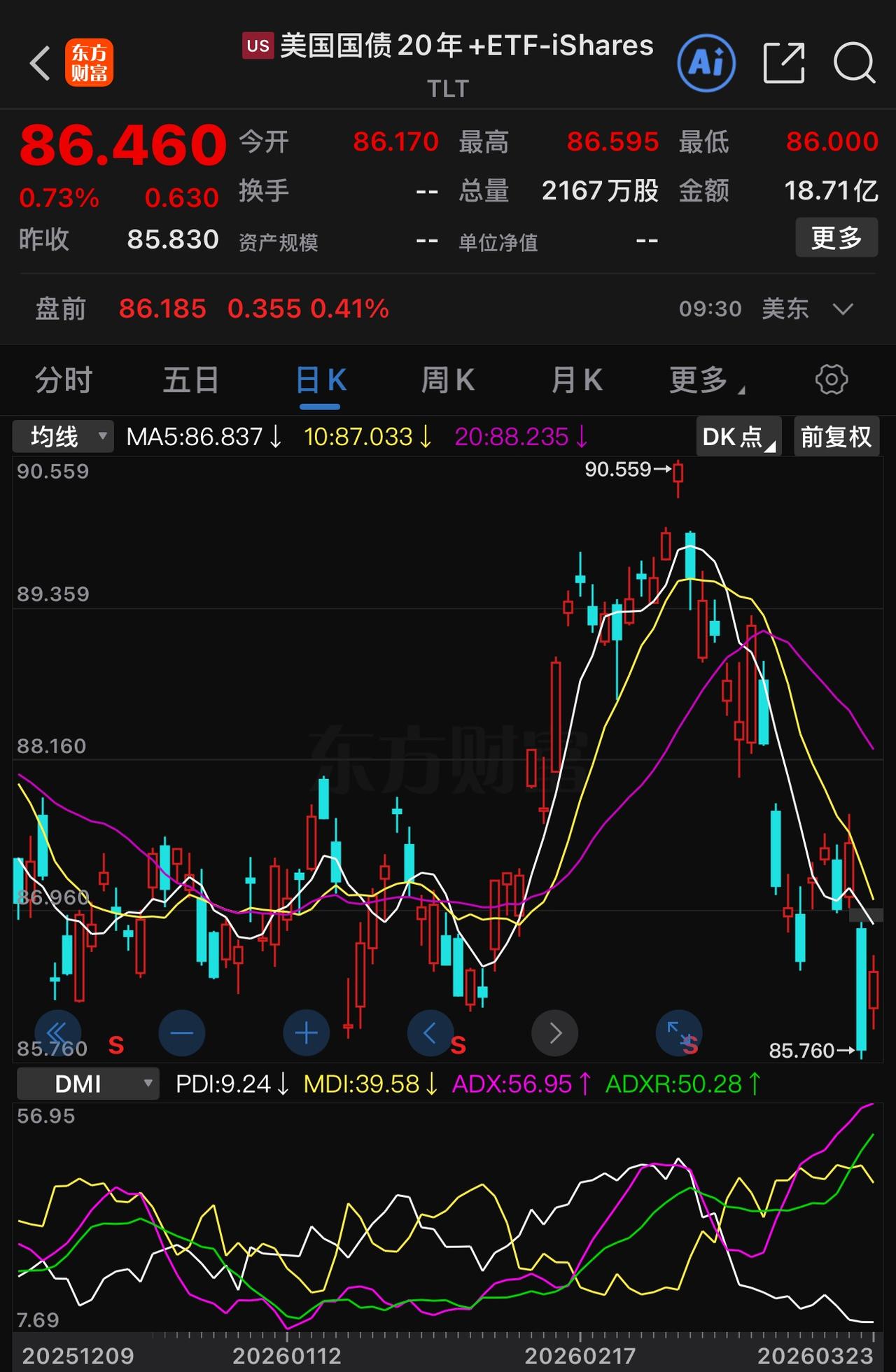The height and width of the screenshot is (1372, 896).
Task: Open chart settings gear icon
Action: (x=830, y=379)
